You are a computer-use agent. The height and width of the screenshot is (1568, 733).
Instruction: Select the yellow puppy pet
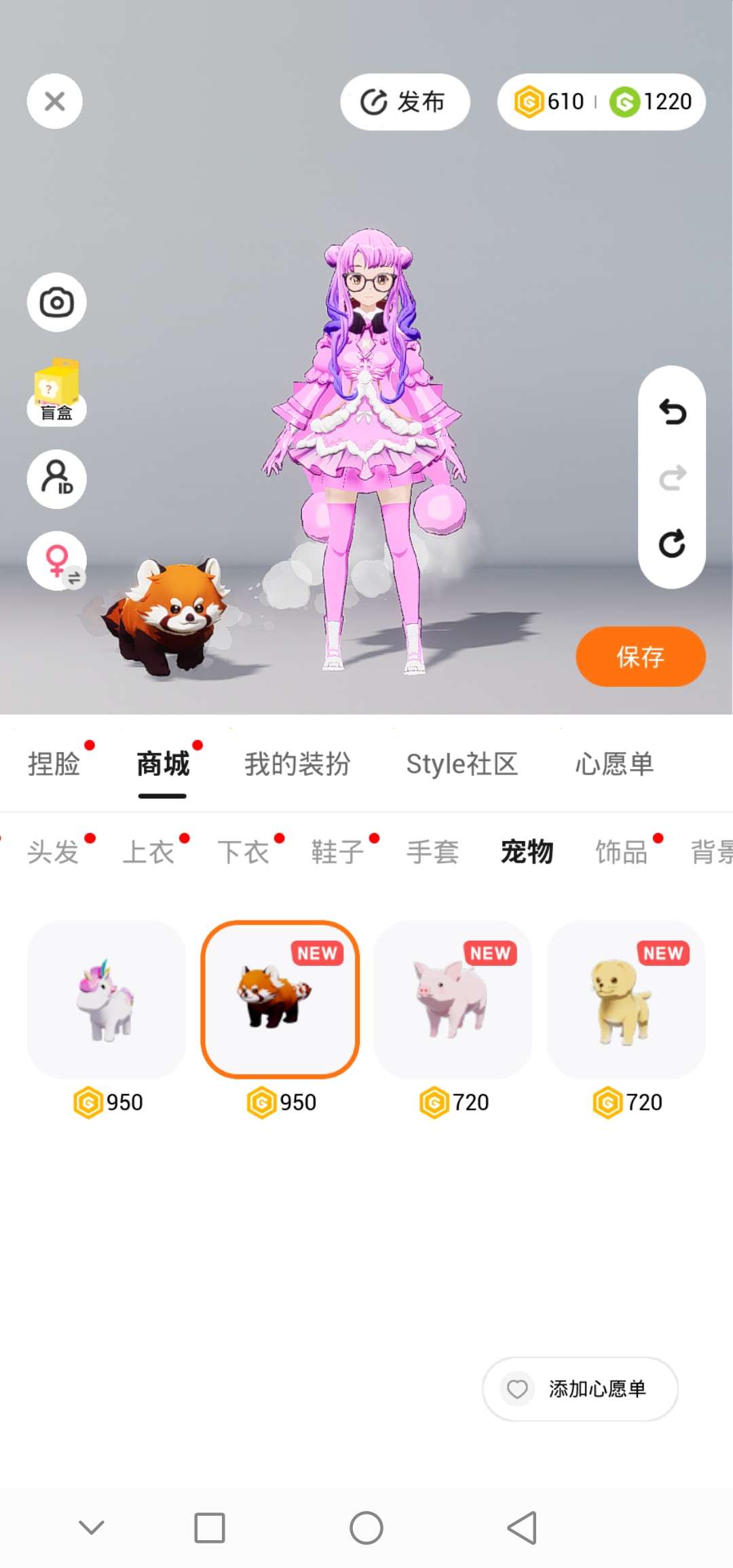point(626,1000)
